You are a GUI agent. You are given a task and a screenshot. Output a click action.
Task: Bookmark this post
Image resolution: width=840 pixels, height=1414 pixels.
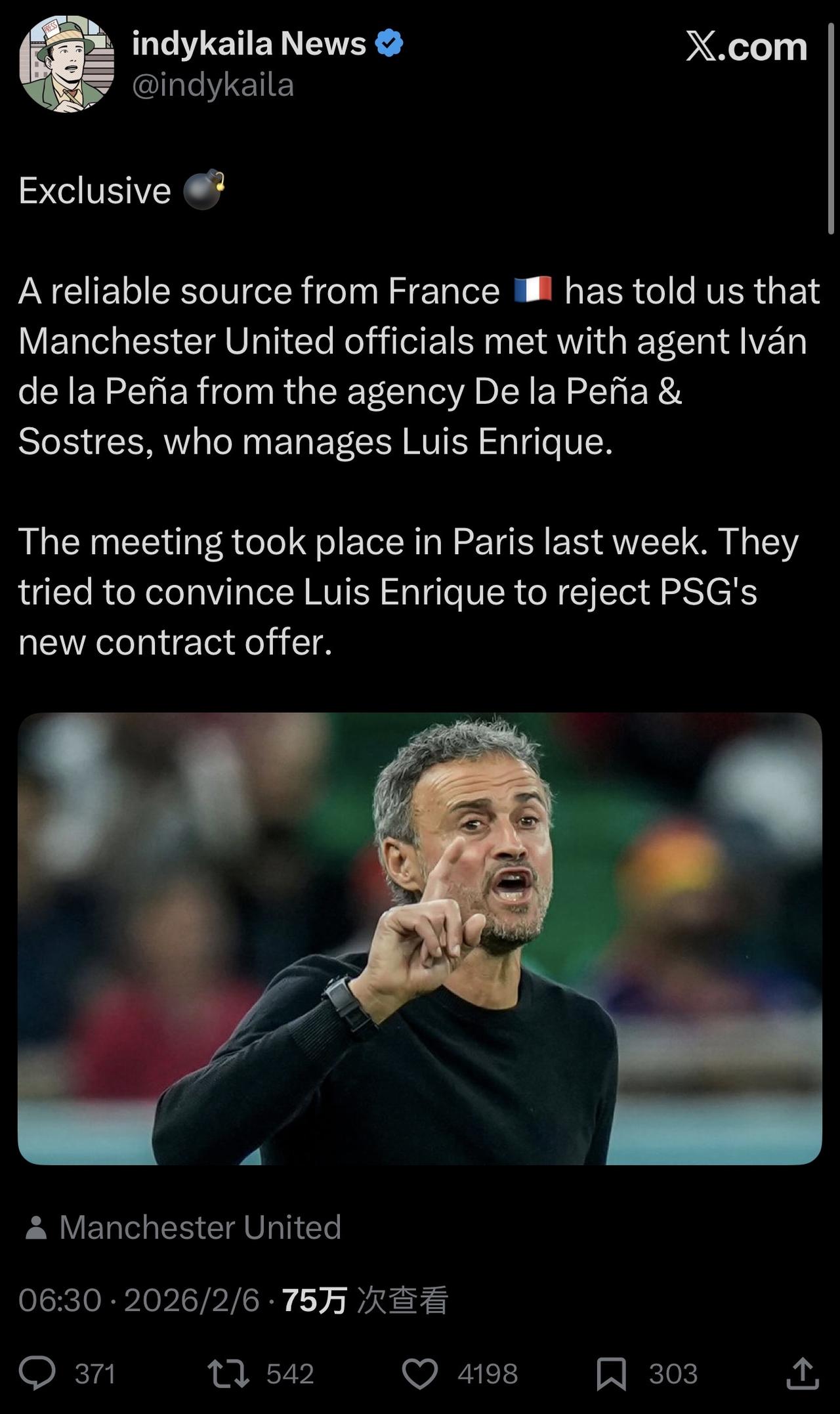click(611, 1373)
